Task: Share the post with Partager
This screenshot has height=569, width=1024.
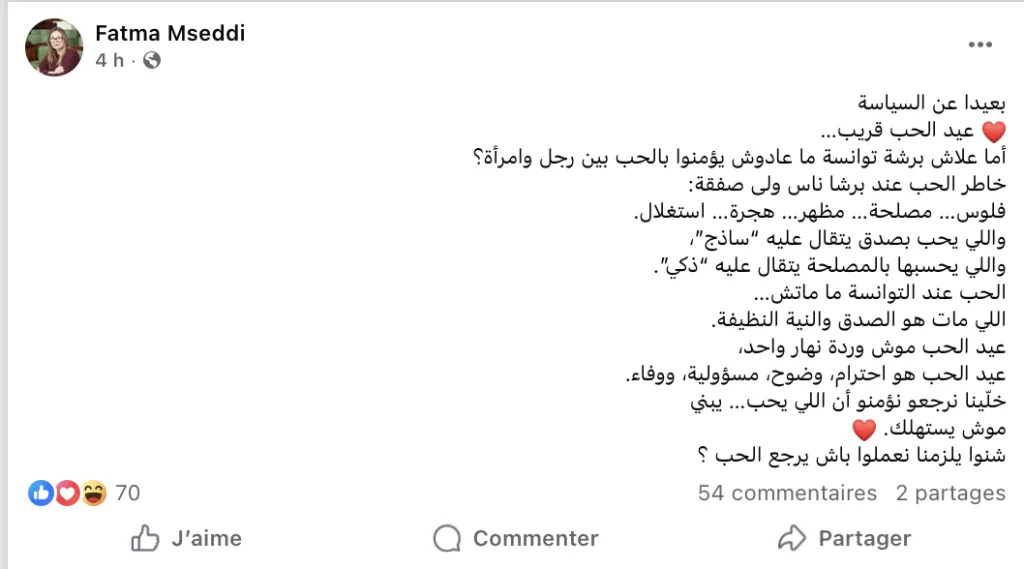Action: pyautogui.click(x=845, y=538)
